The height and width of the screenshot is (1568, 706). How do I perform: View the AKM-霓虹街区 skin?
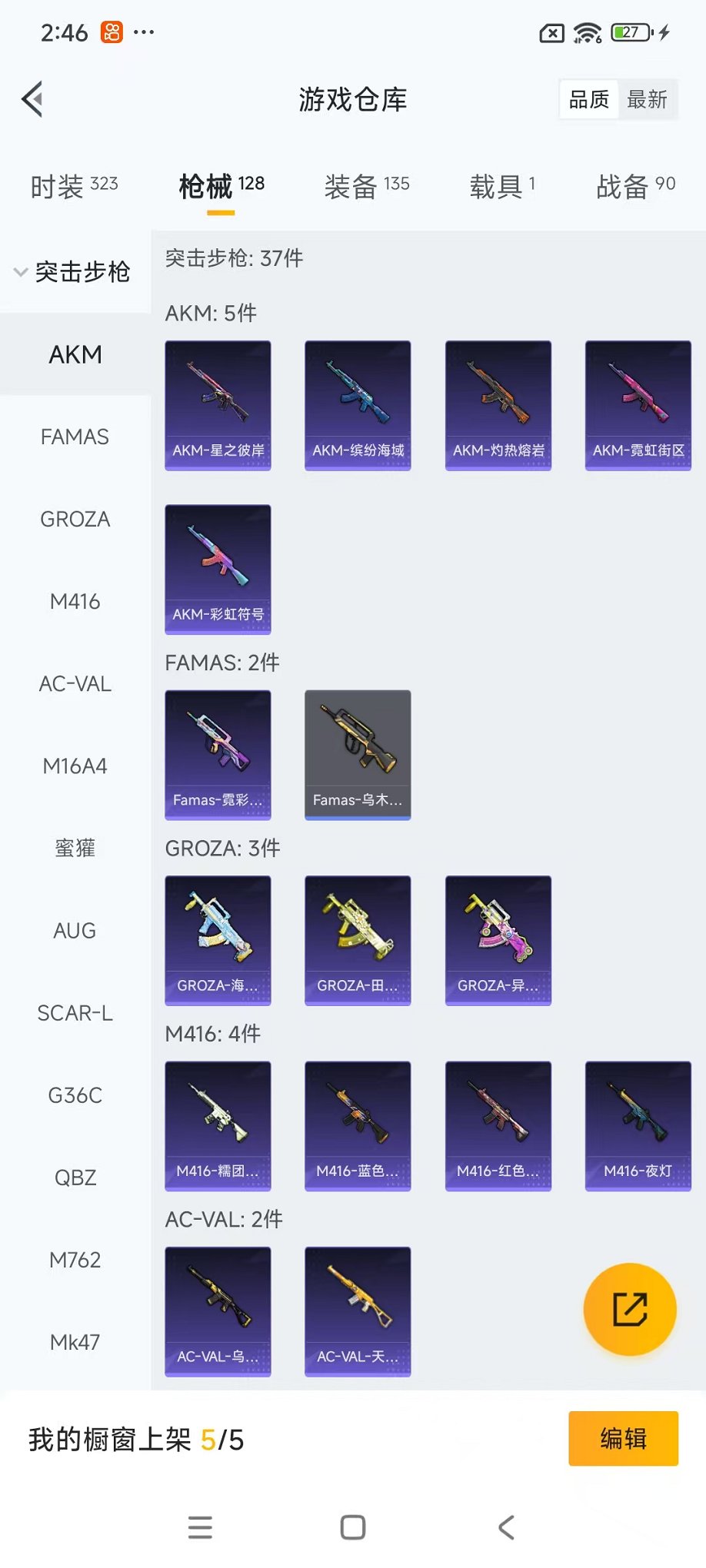638,405
